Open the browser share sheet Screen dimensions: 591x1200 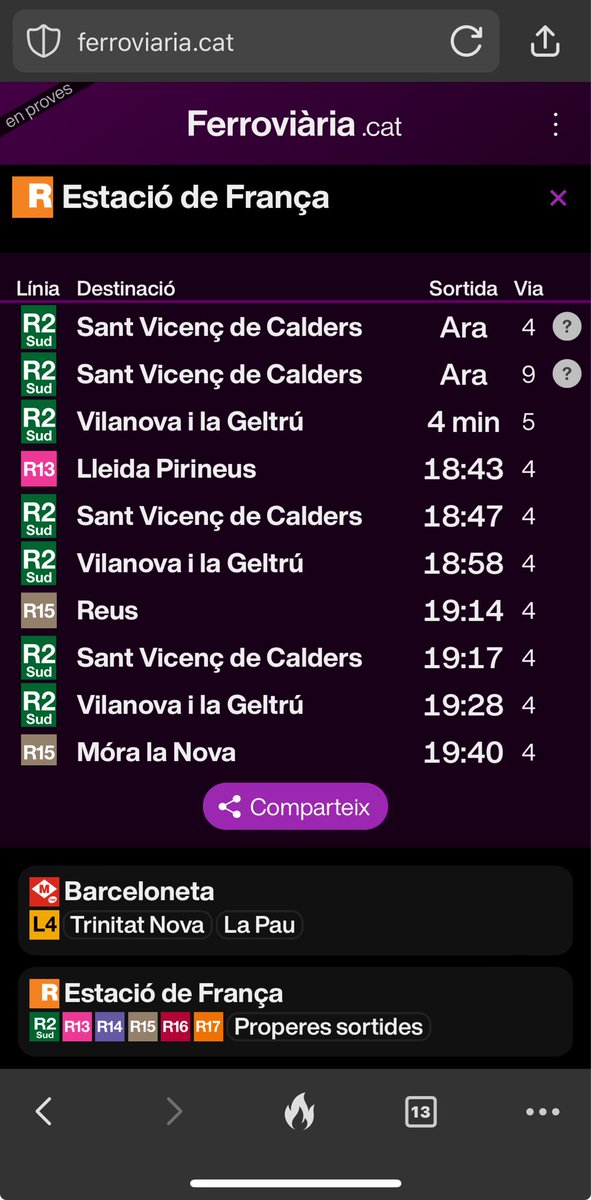click(544, 41)
